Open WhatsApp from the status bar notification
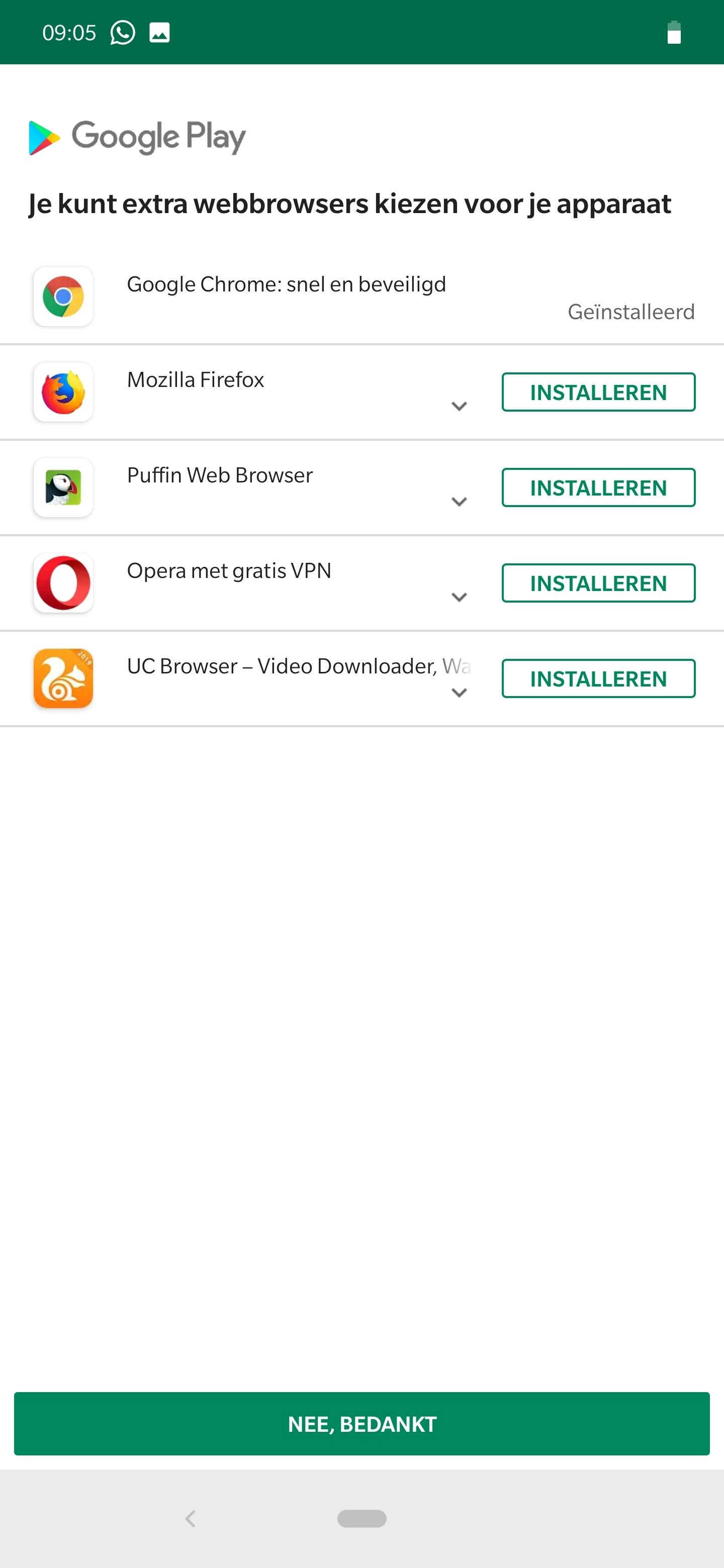This screenshot has width=724, height=1568. [x=122, y=32]
